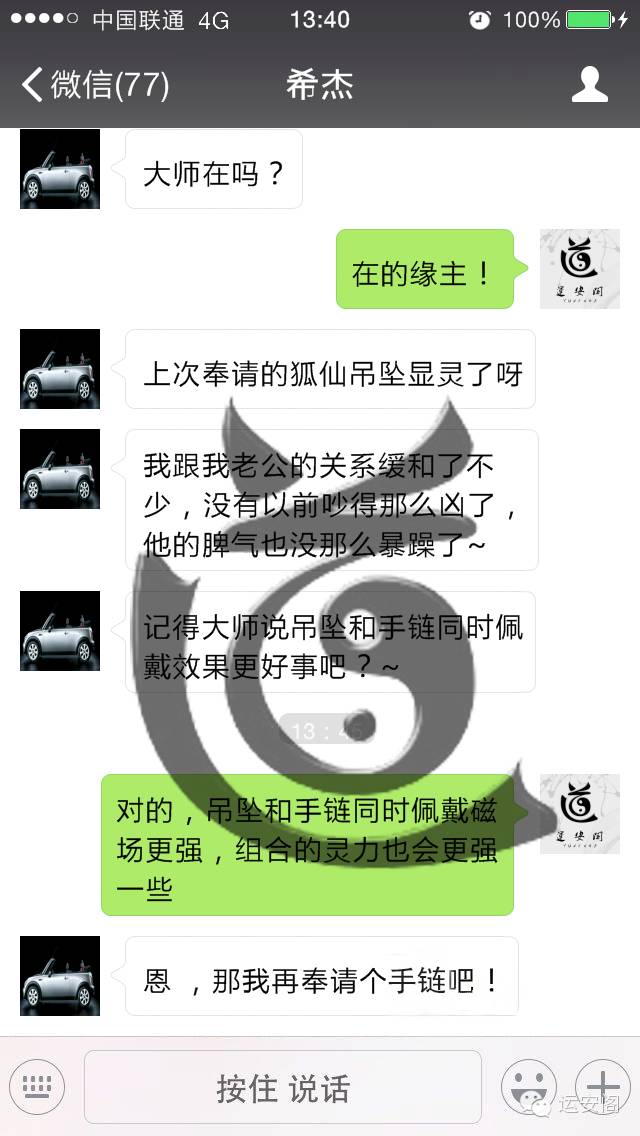This screenshot has width=640, height=1136.
Task: Switch to keyboard text input
Action: pos(37,1087)
